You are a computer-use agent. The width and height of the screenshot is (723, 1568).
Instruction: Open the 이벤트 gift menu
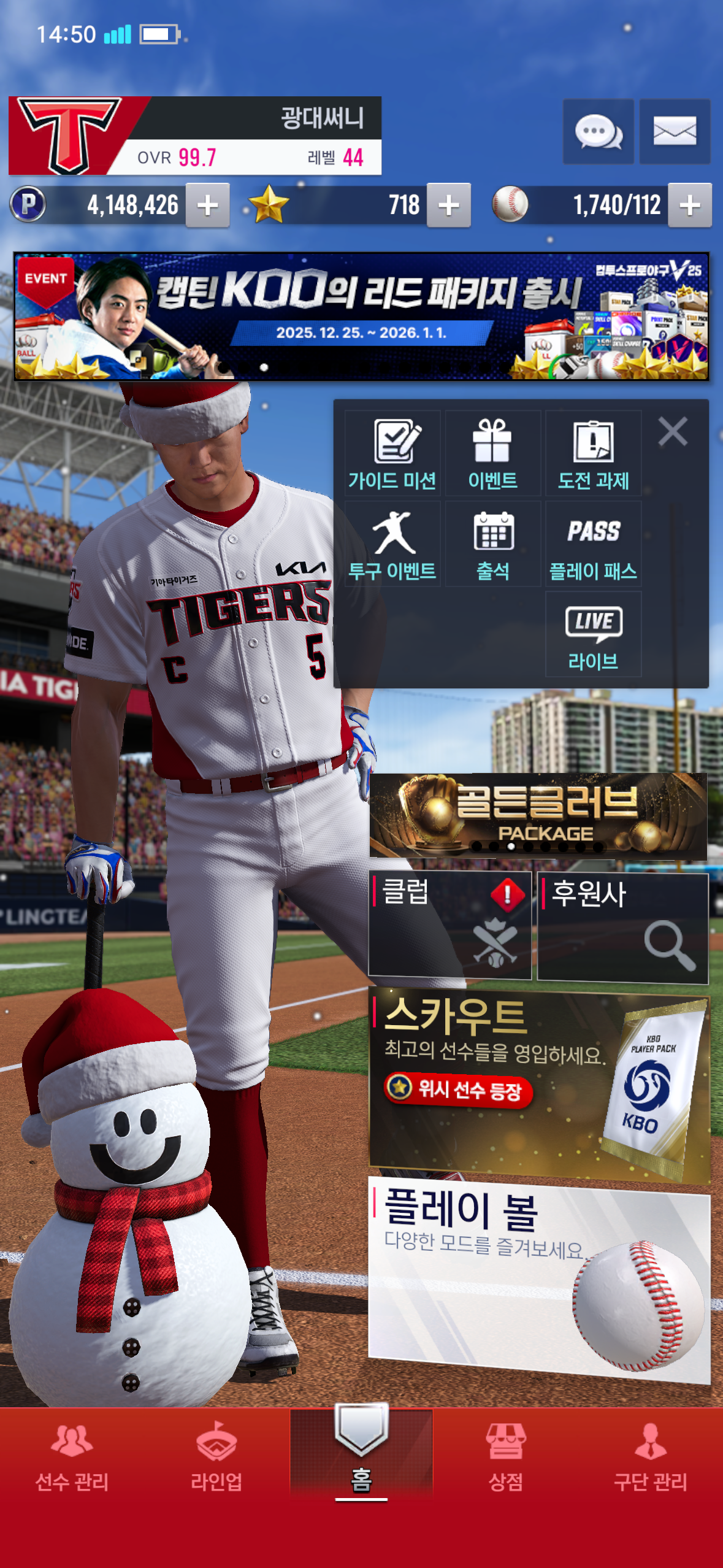point(493,454)
